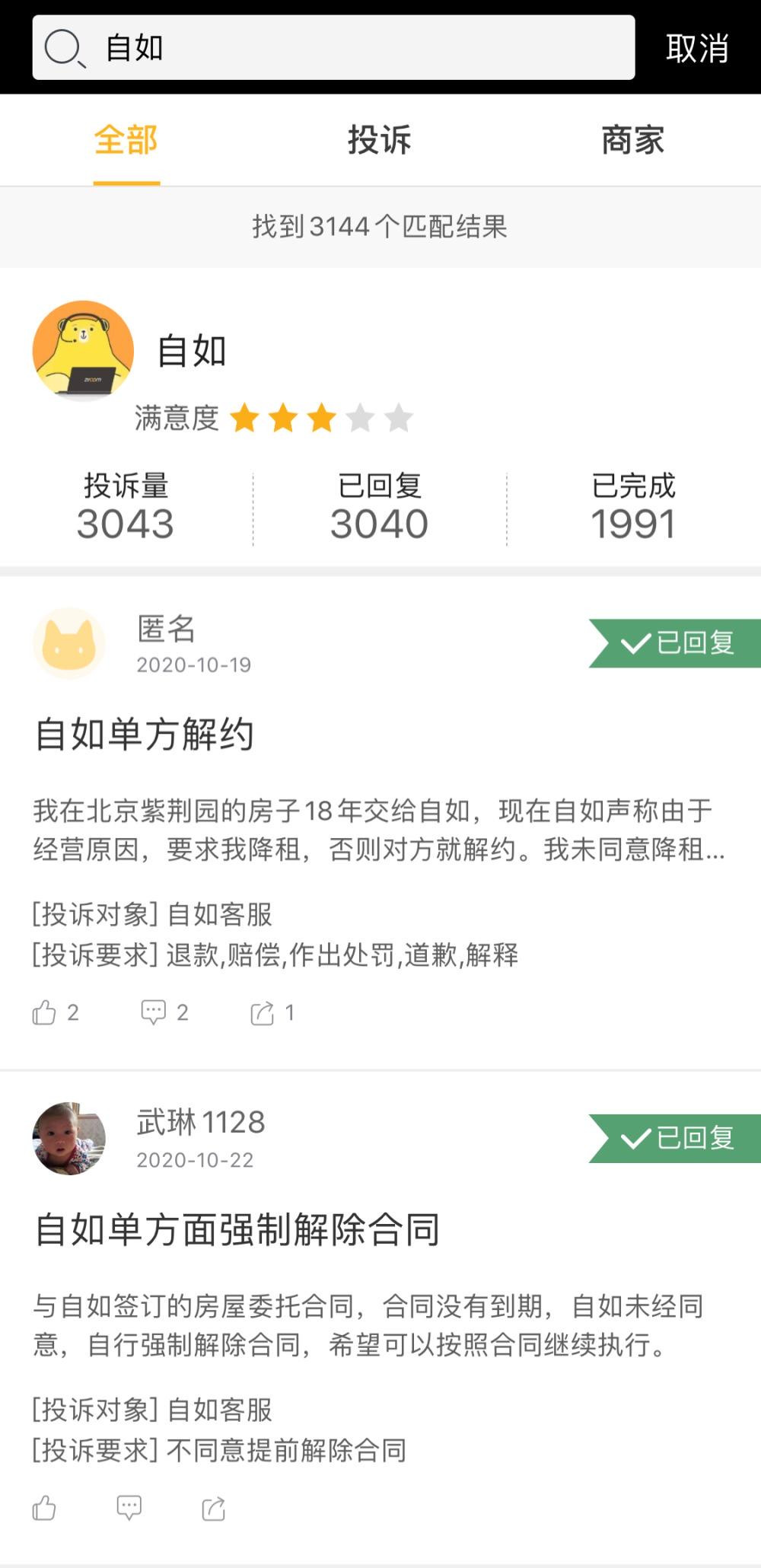View the avatar of user 武琳1128
761x1568 pixels.
click(69, 1138)
